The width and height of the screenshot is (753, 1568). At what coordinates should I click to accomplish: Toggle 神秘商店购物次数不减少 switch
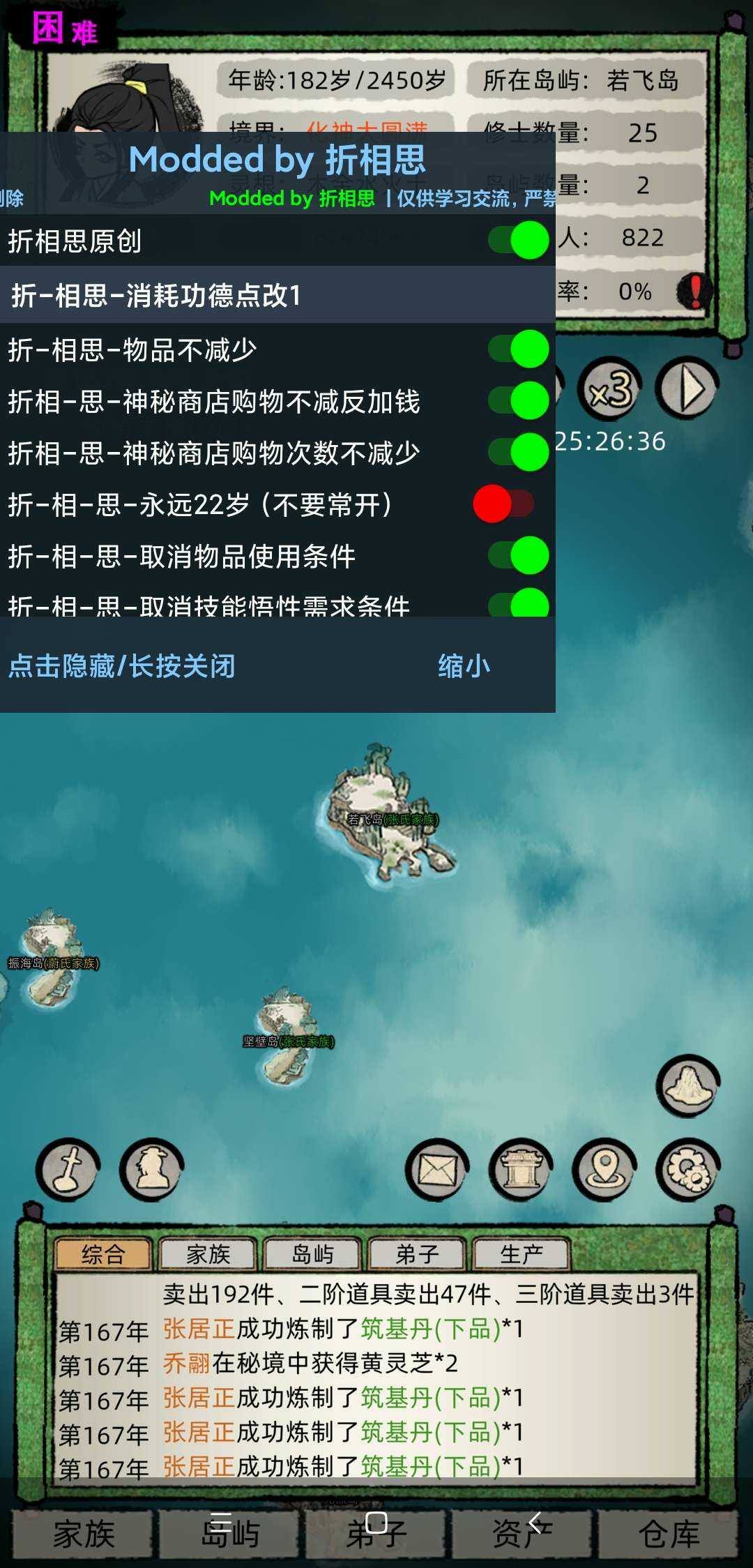519,452
